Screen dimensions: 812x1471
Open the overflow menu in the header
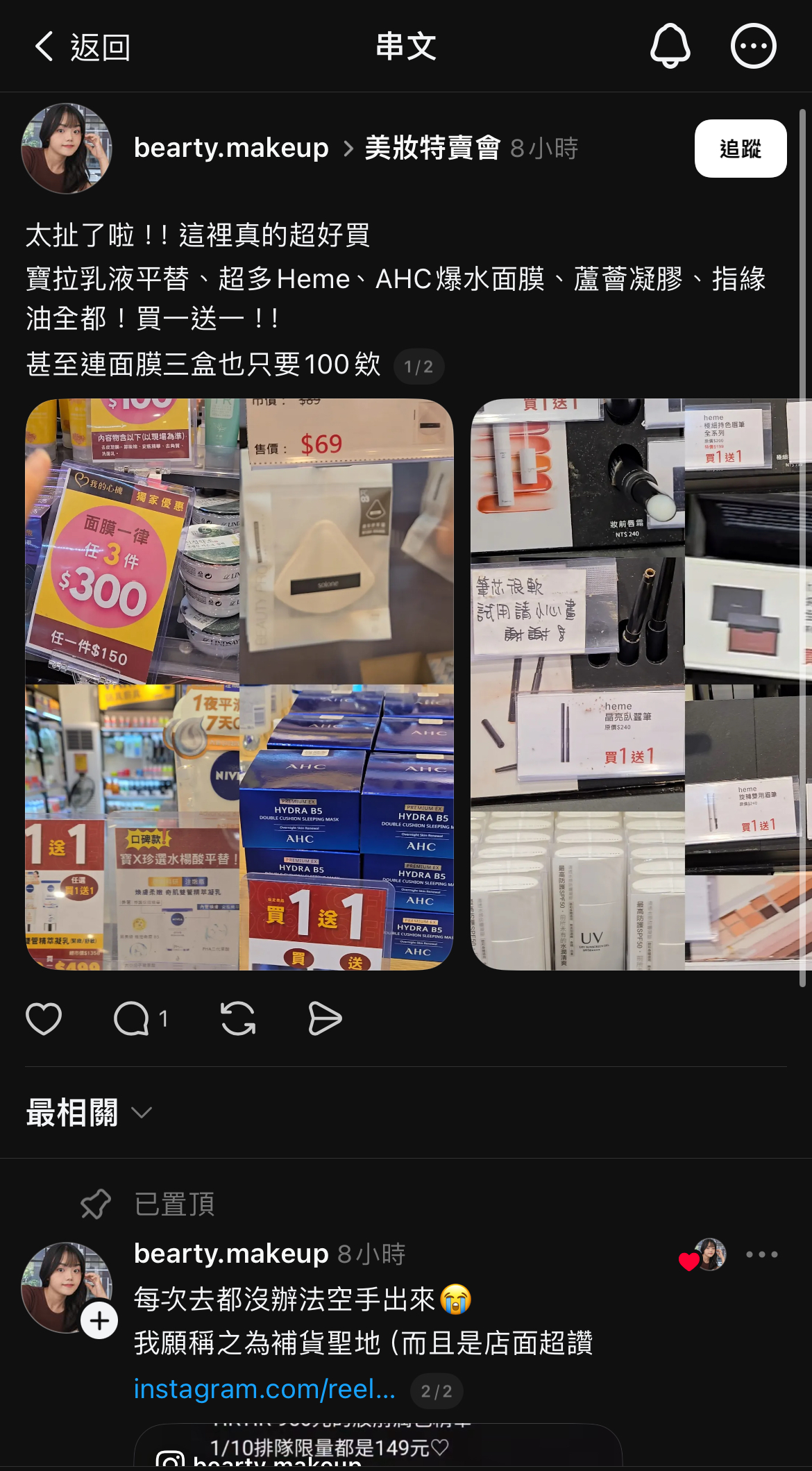click(x=753, y=47)
